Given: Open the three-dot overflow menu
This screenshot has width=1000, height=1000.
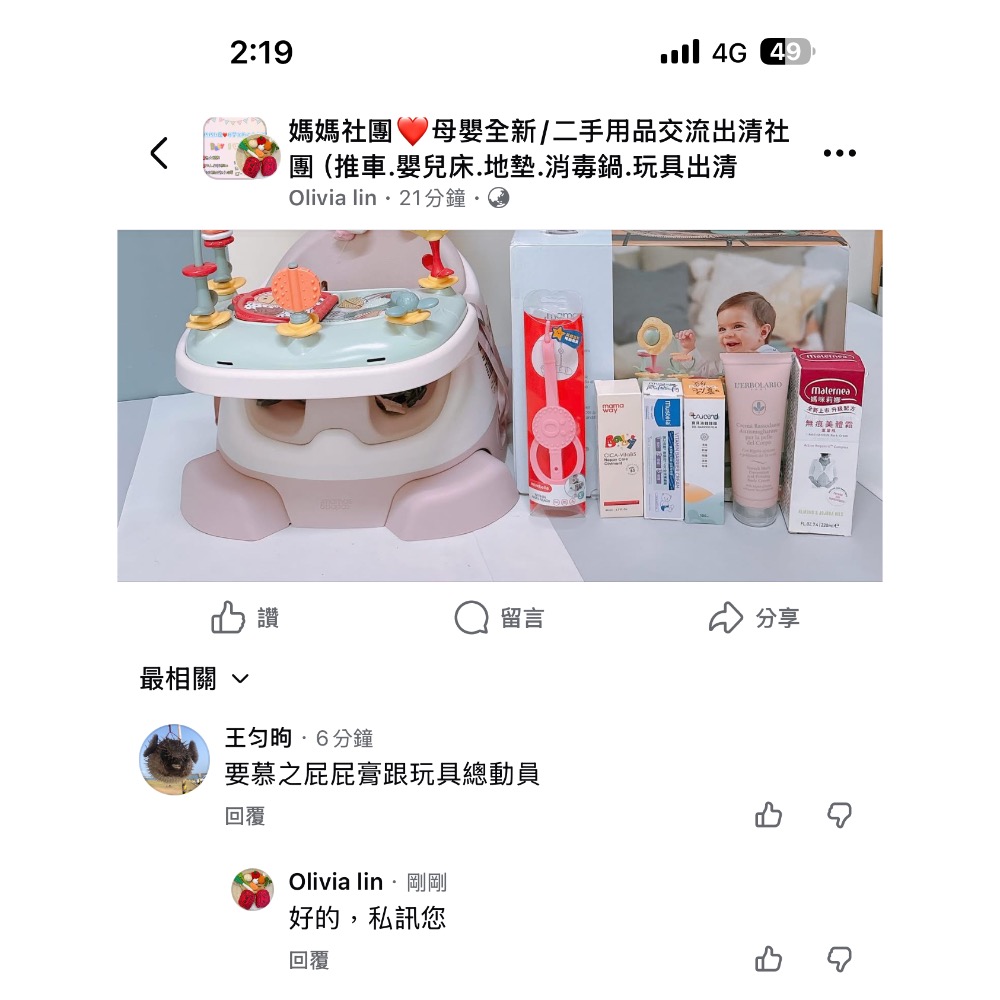Looking at the screenshot, I should [x=839, y=153].
